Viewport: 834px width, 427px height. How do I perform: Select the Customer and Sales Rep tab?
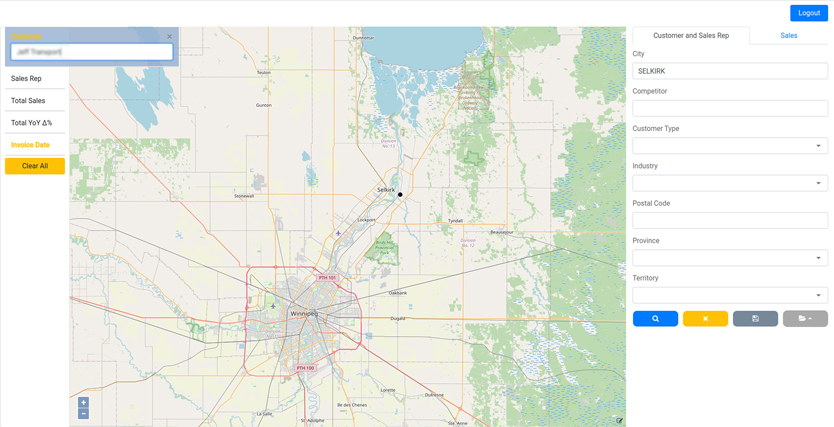pos(690,35)
